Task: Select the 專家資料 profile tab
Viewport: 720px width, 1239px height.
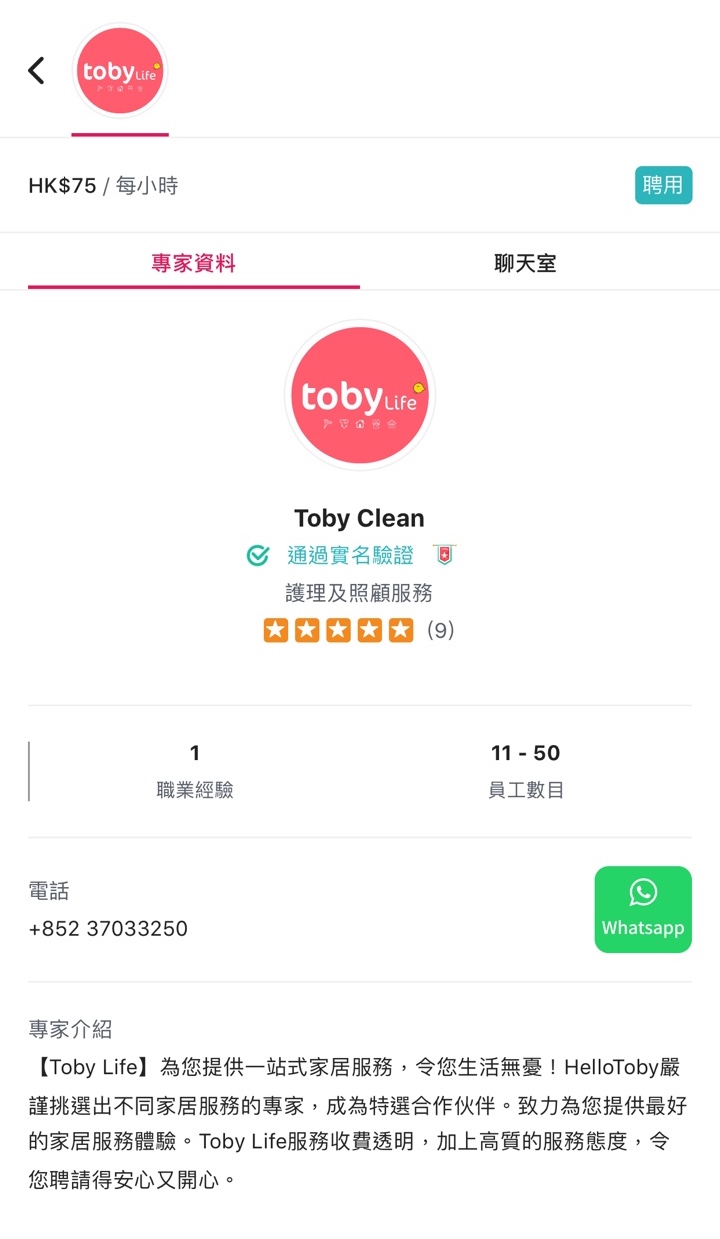Action: pos(194,264)
